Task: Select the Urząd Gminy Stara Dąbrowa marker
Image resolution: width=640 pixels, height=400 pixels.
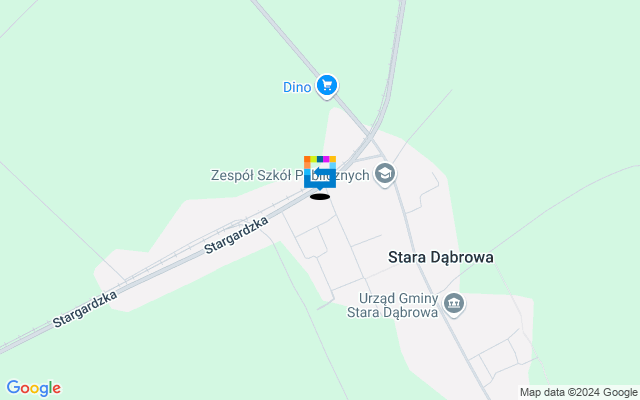Action: pyautogui.click(x=454, y=303)
